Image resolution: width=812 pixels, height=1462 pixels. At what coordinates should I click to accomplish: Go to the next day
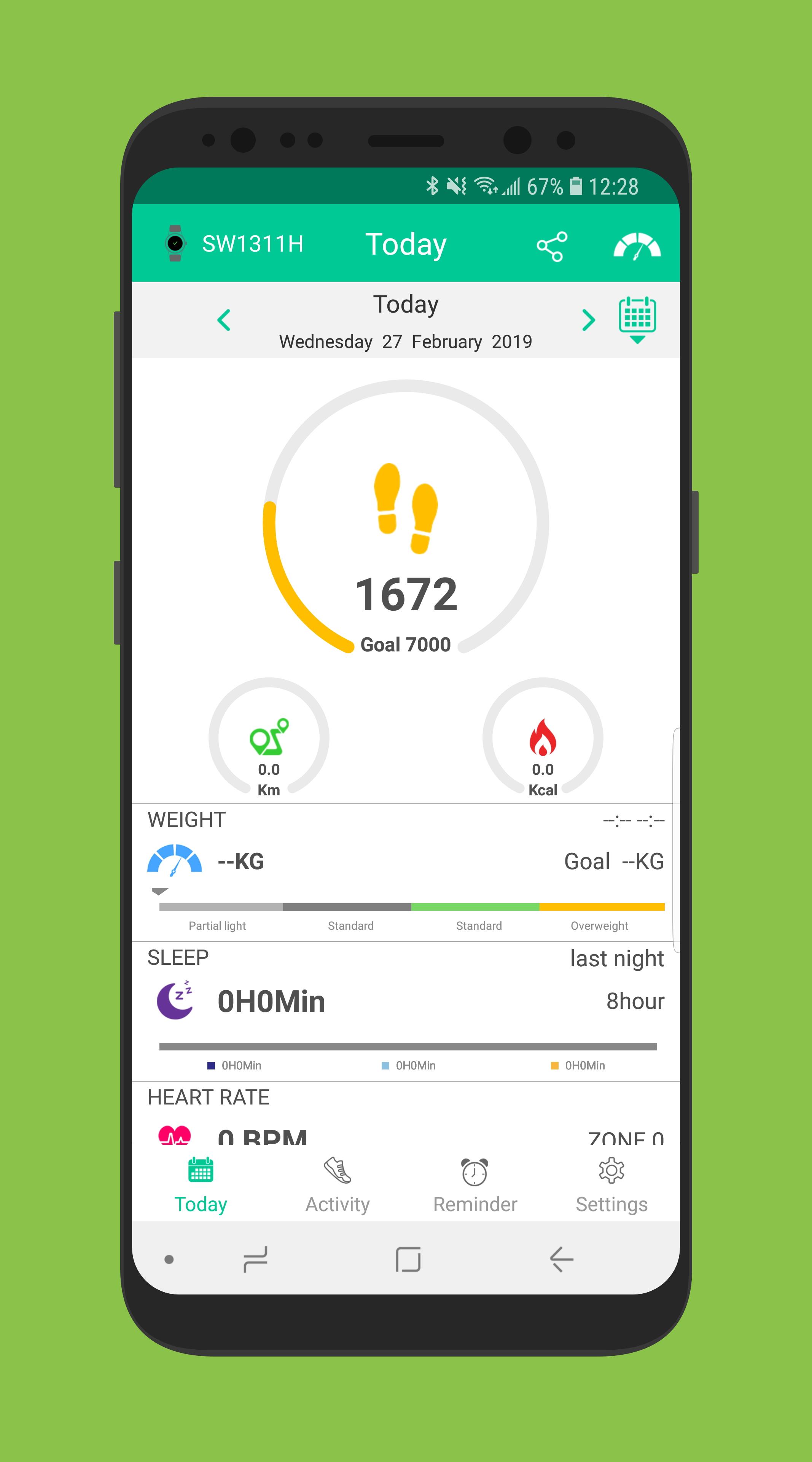[589, 320]
